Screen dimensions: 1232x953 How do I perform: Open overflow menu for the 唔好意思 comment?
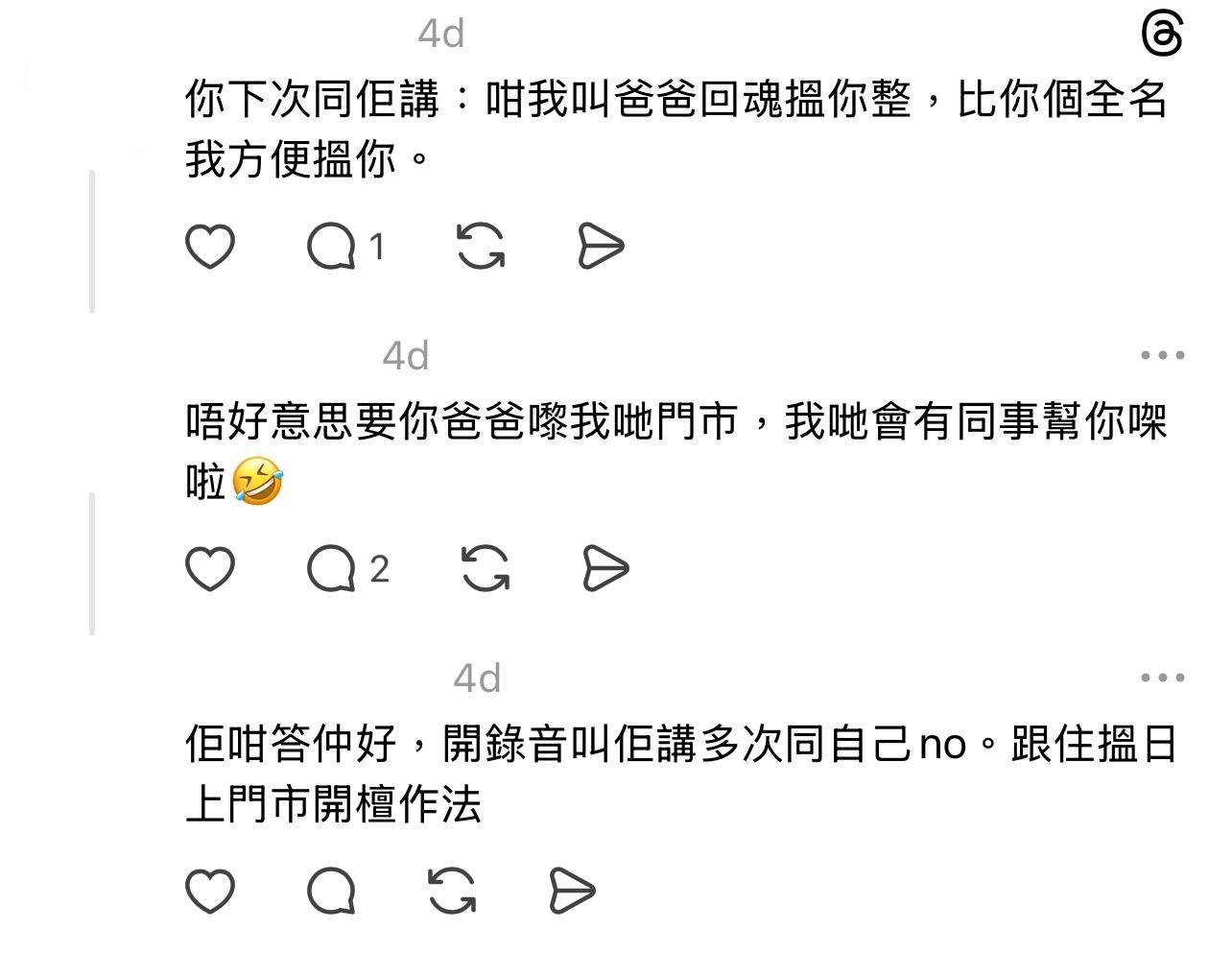click(x=1162, y=355)
